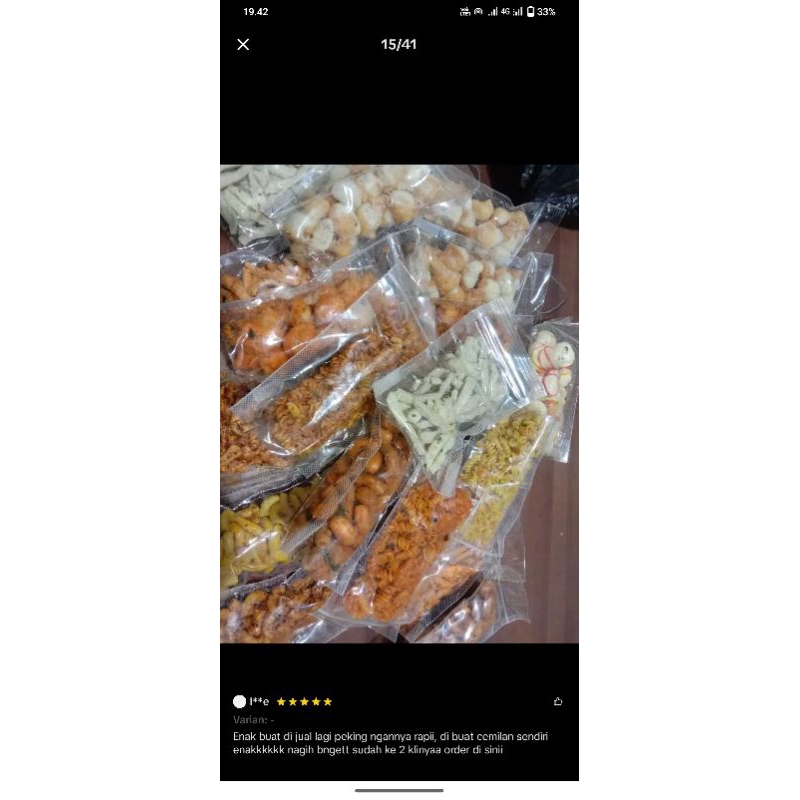The image size is (800, 800).
Task: Like the review by l**e
Action: coord(557,702)
